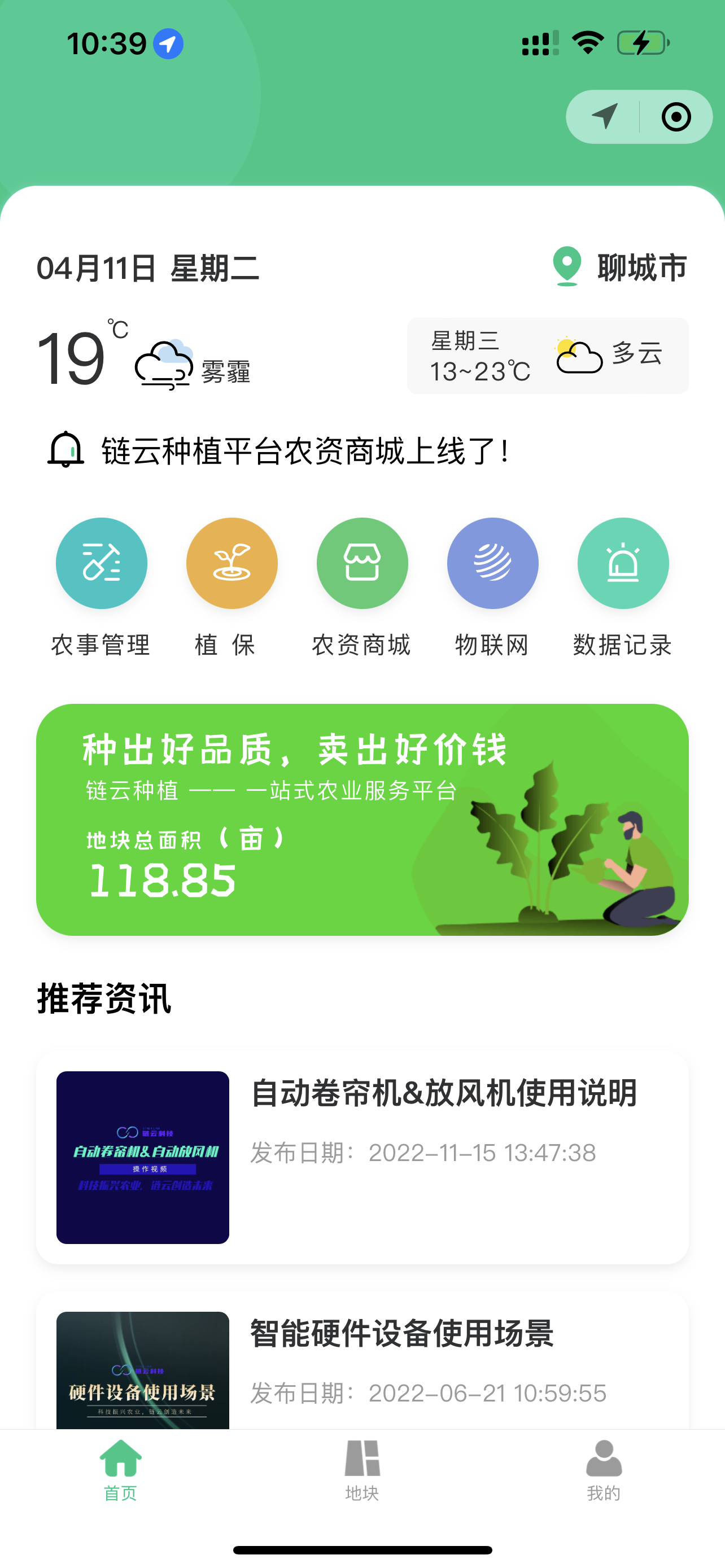Switch to the 我的 tab
725x1568 pixels.
tap(603, 1469)
